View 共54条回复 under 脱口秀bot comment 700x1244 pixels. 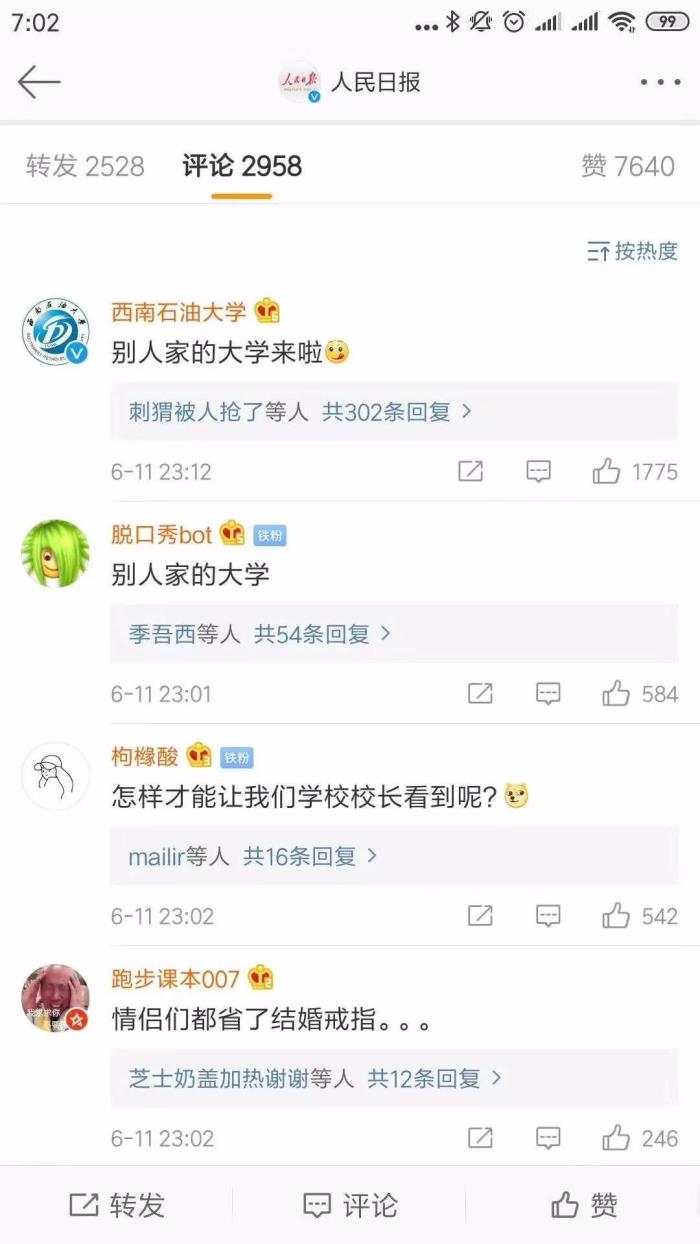pos(322,633)
